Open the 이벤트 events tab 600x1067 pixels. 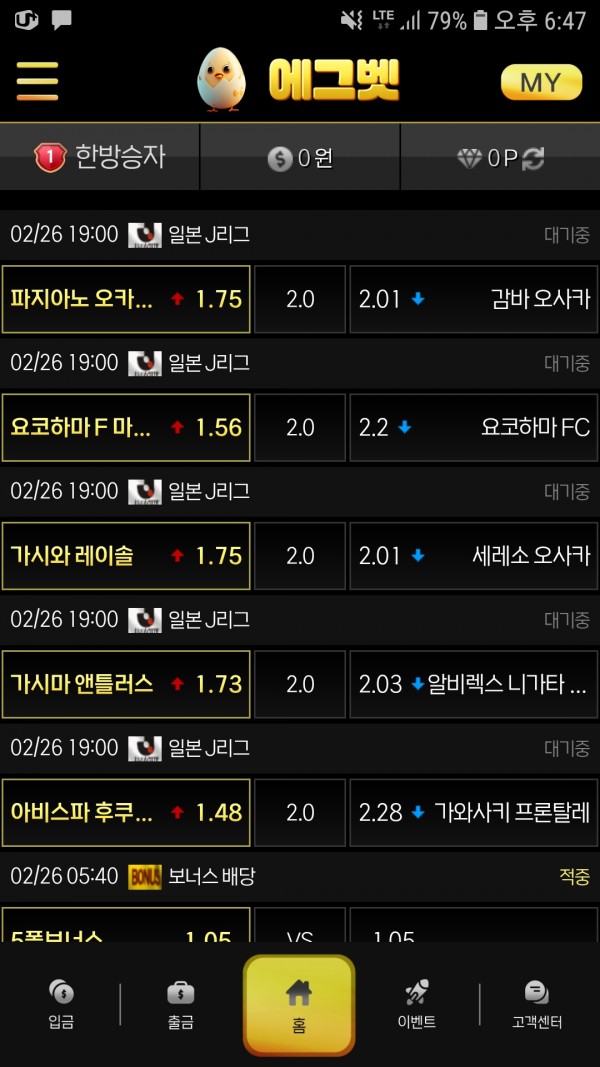tap(417, 1004)
